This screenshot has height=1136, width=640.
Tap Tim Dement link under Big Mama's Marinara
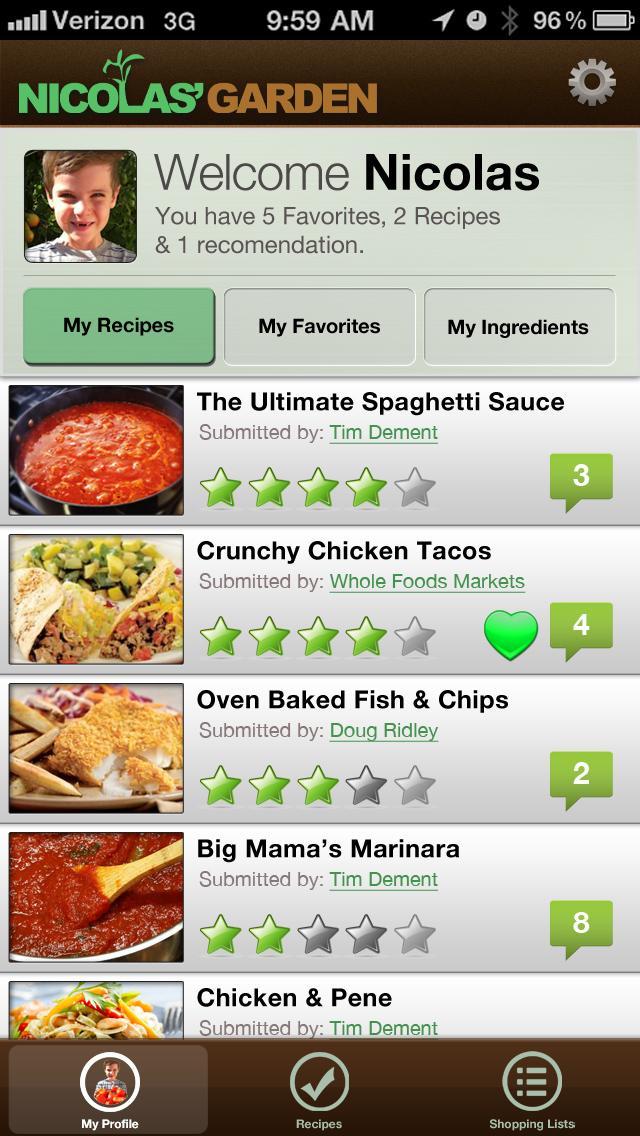click(384, 880)
